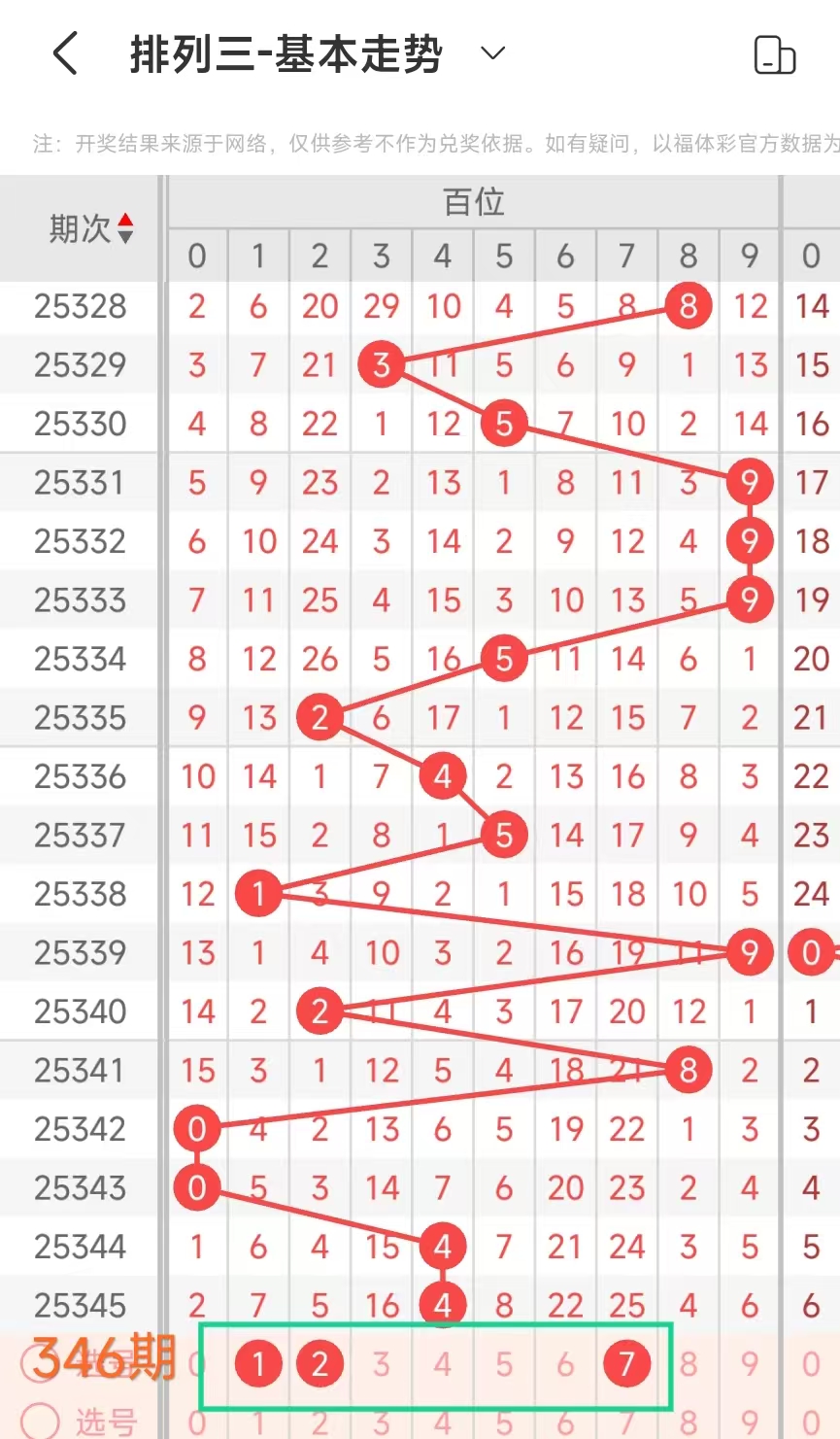The width and height of the screenshot is (840, 1439).
Task: Go back using the top-left arrow
Action: tap(65, 53)
